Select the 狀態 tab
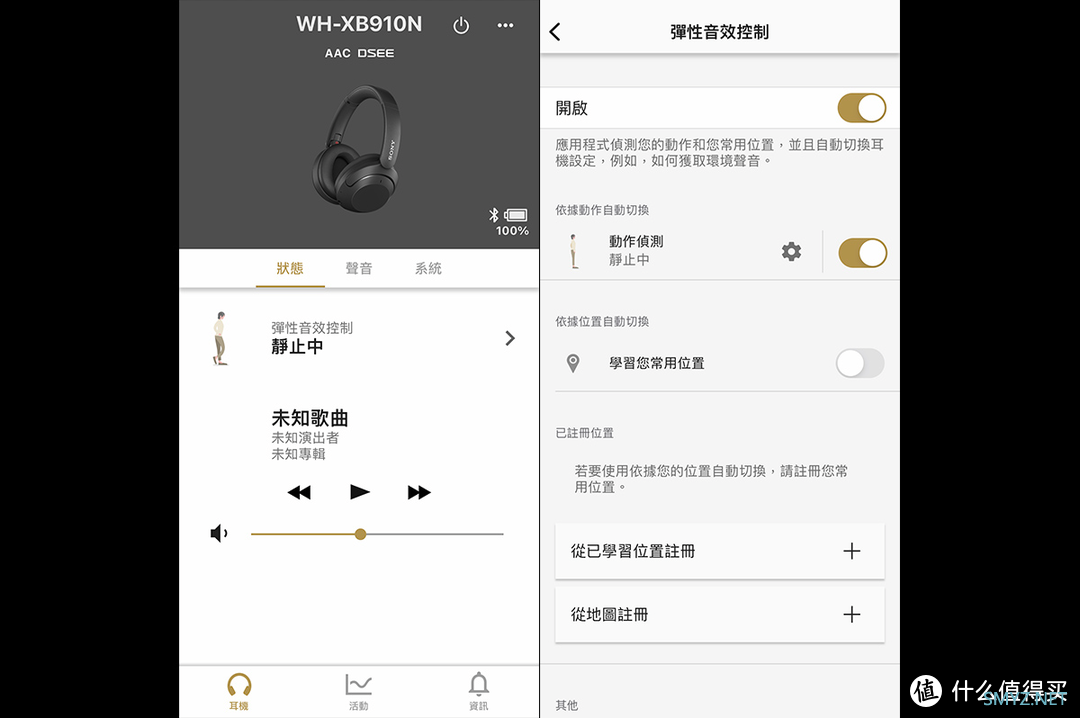The image size is (1080, 718). [x=290, y=268]
